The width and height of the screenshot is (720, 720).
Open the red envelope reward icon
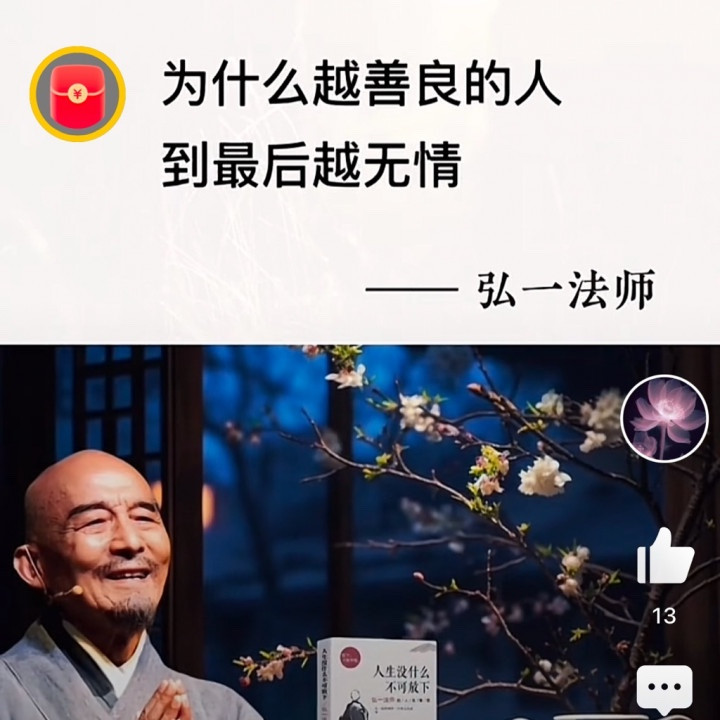(78, 94)
